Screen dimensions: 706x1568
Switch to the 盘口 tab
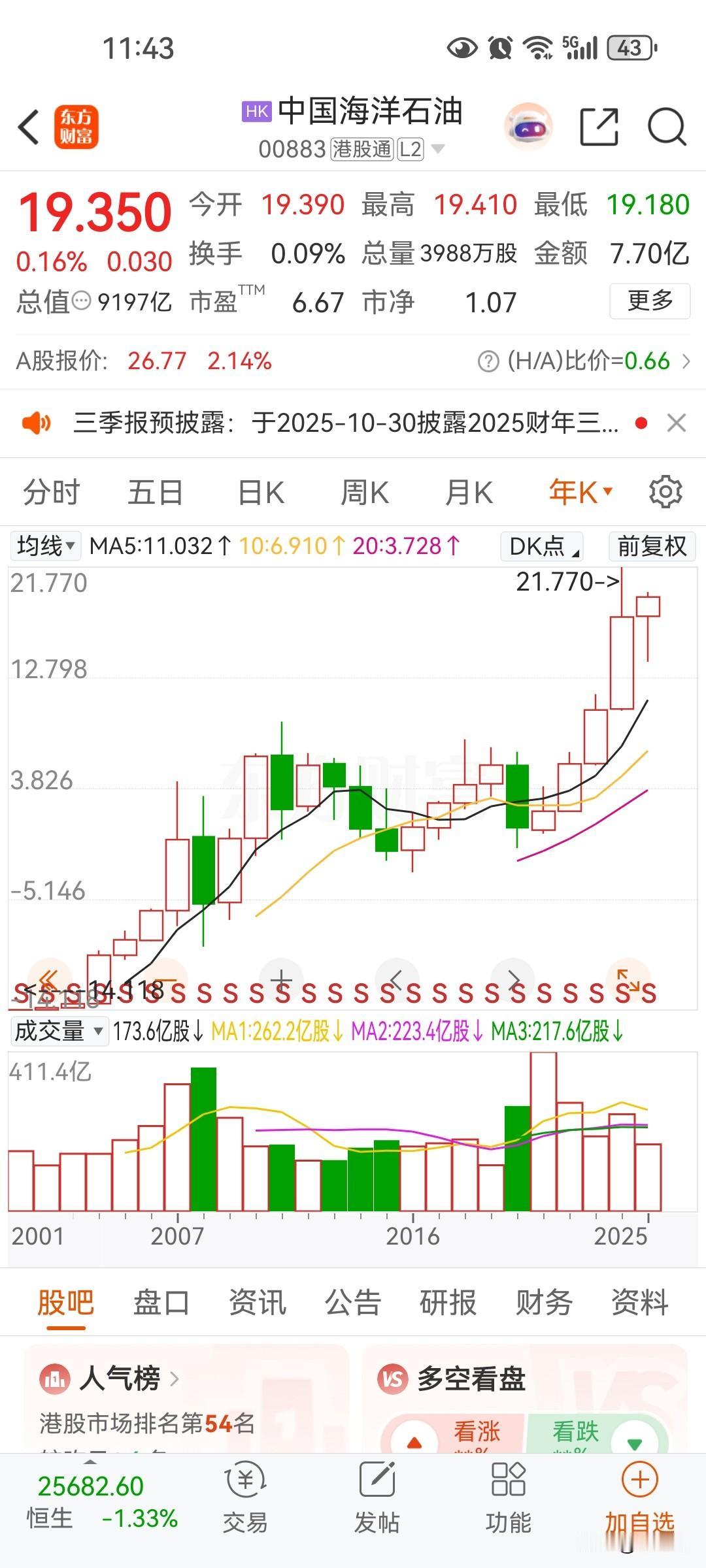click(x=161, y=1302)
